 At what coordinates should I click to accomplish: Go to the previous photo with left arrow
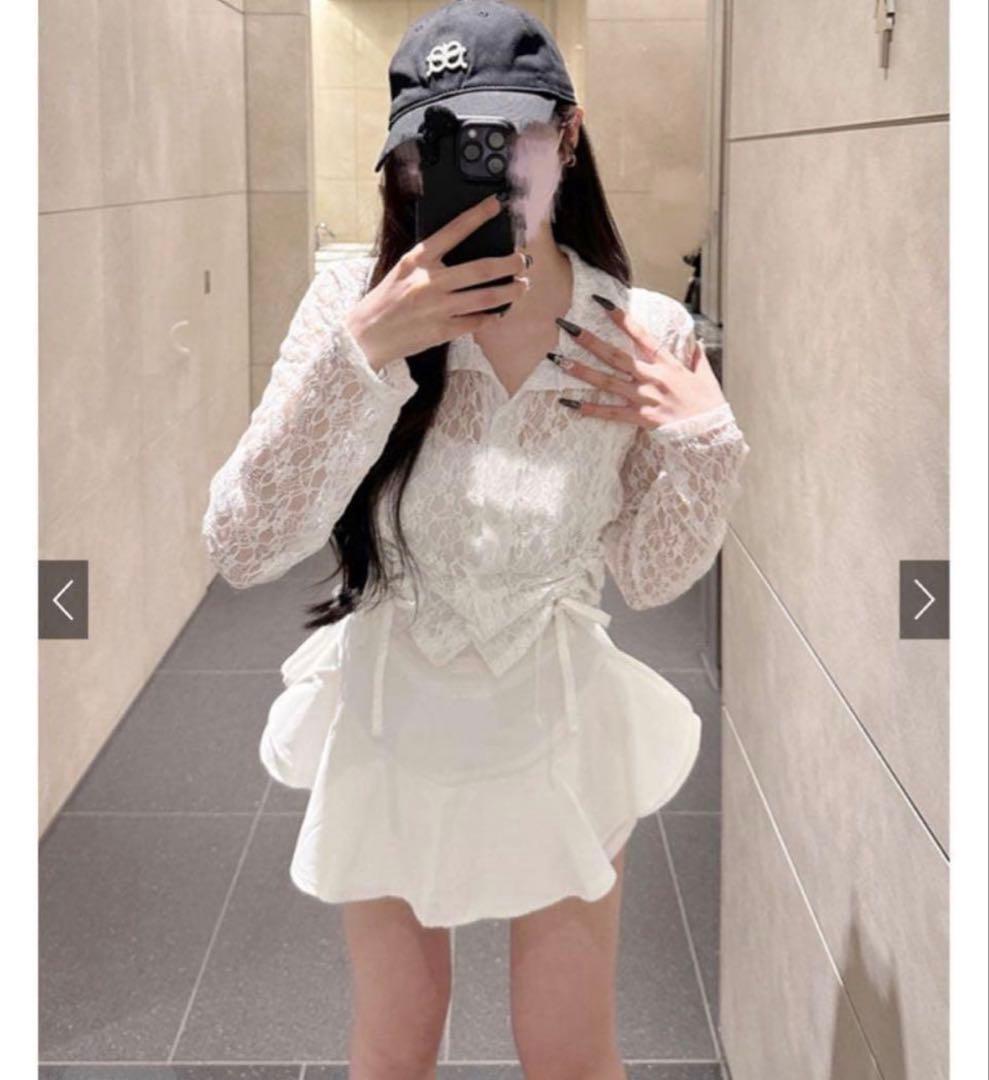click(x=63, y=600)
